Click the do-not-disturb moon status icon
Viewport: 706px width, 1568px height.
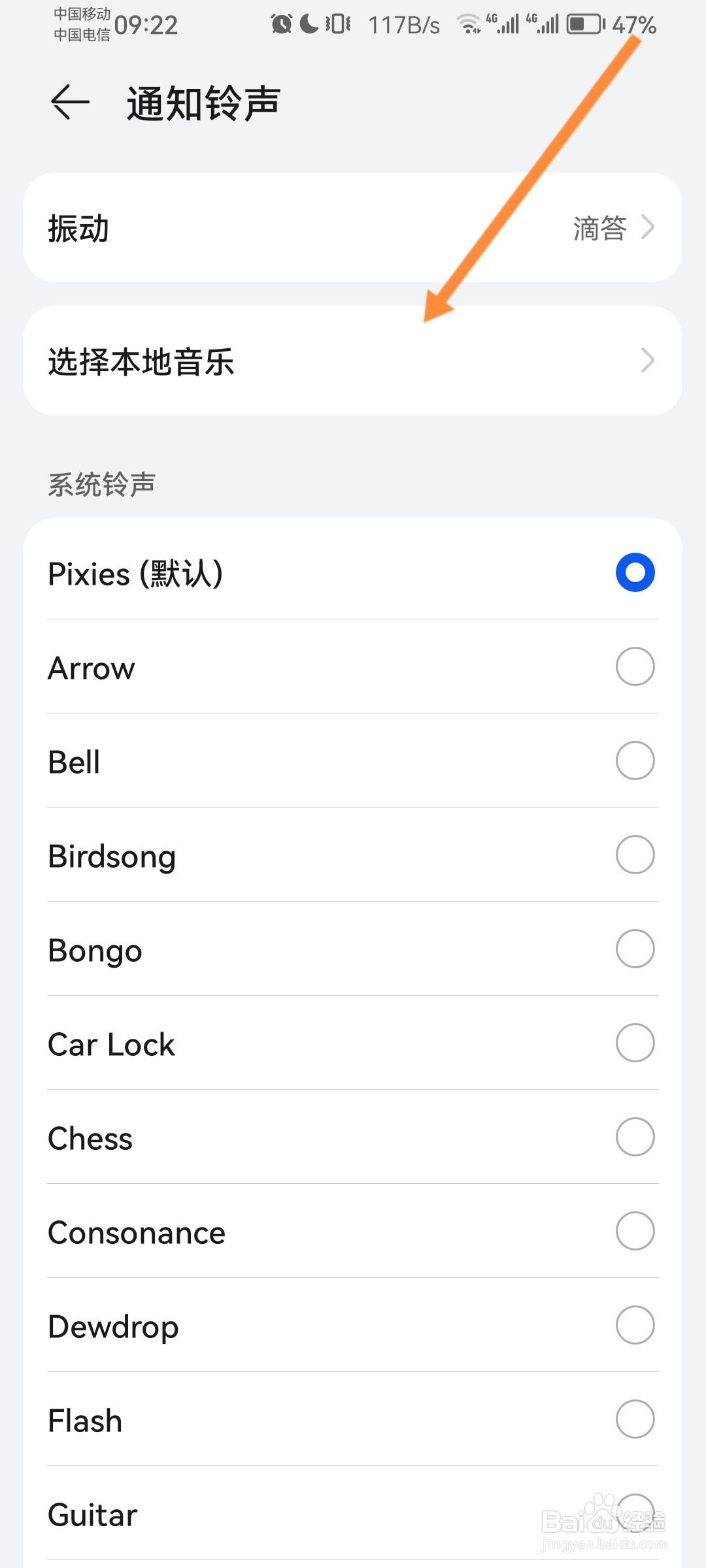pyautogui.click(x=306, y=24)
